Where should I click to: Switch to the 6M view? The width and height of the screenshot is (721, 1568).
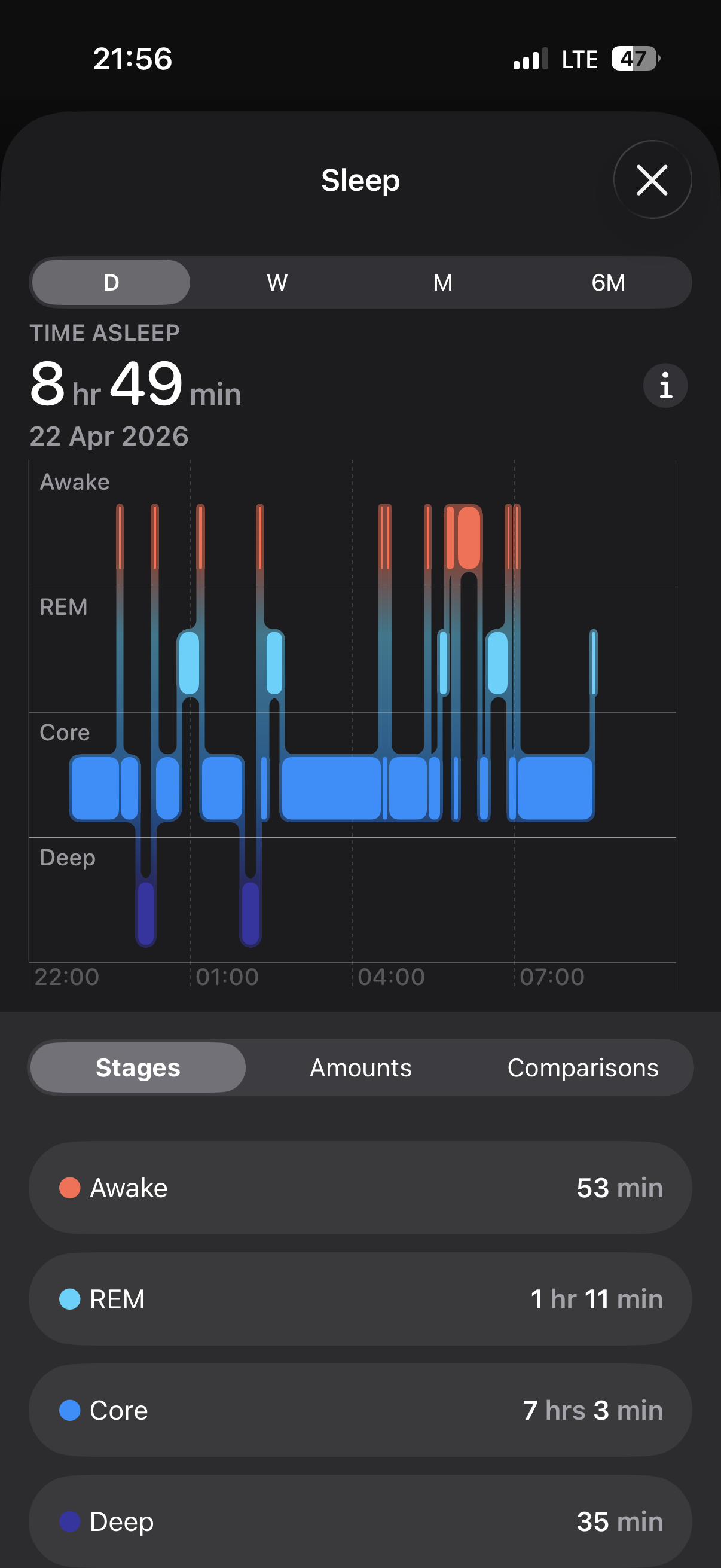(608, 282)
